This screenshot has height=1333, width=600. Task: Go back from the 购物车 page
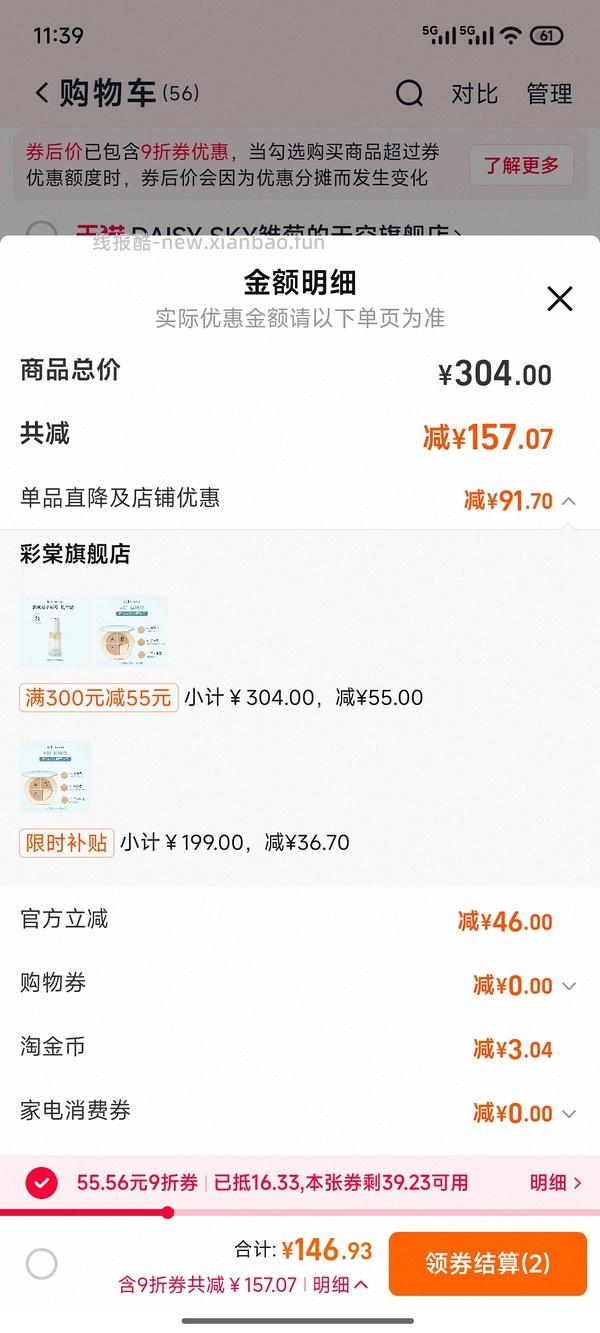pos(41,93)
